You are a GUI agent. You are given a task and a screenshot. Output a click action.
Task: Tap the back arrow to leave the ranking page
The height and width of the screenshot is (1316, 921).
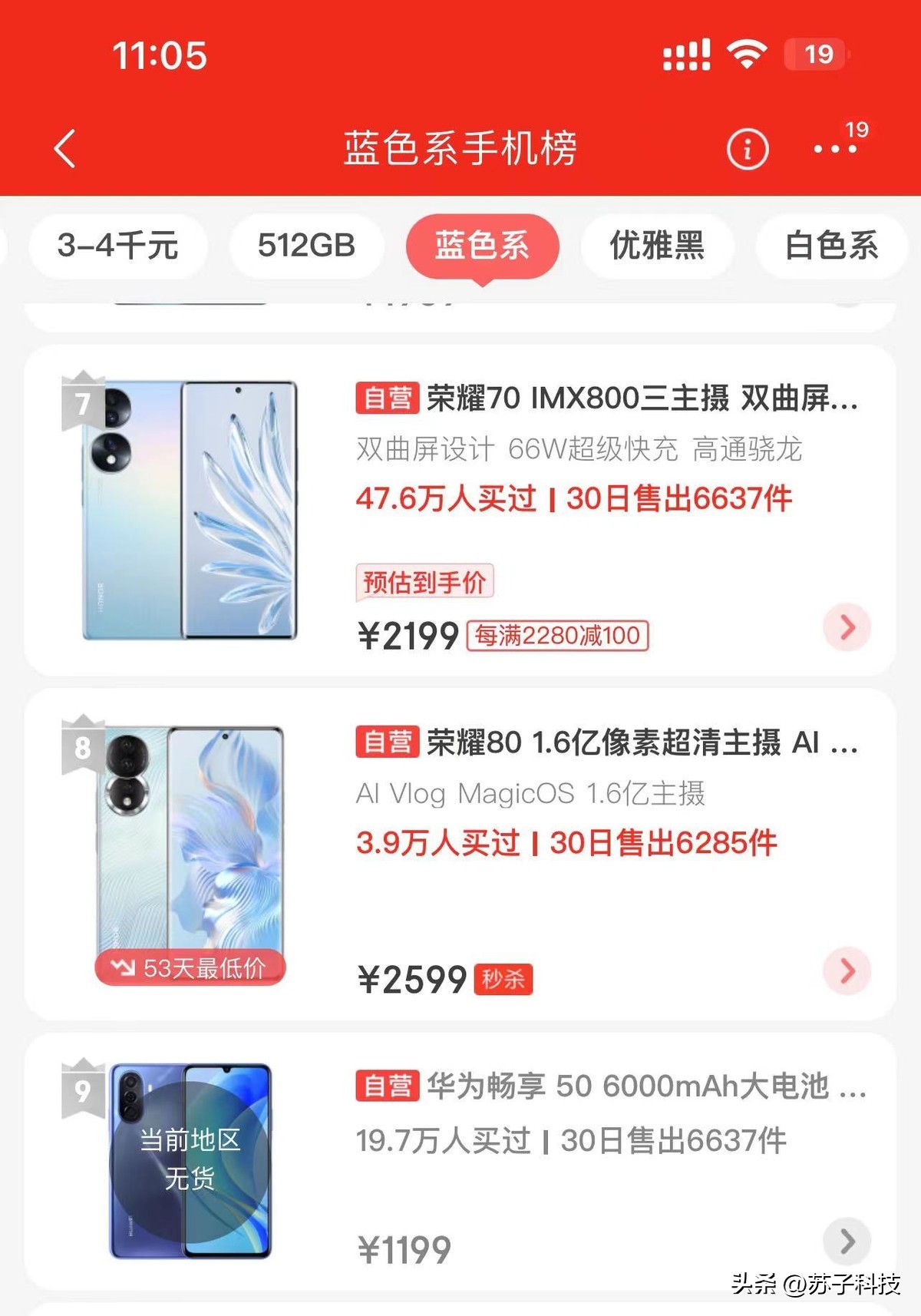click(64, 148)
